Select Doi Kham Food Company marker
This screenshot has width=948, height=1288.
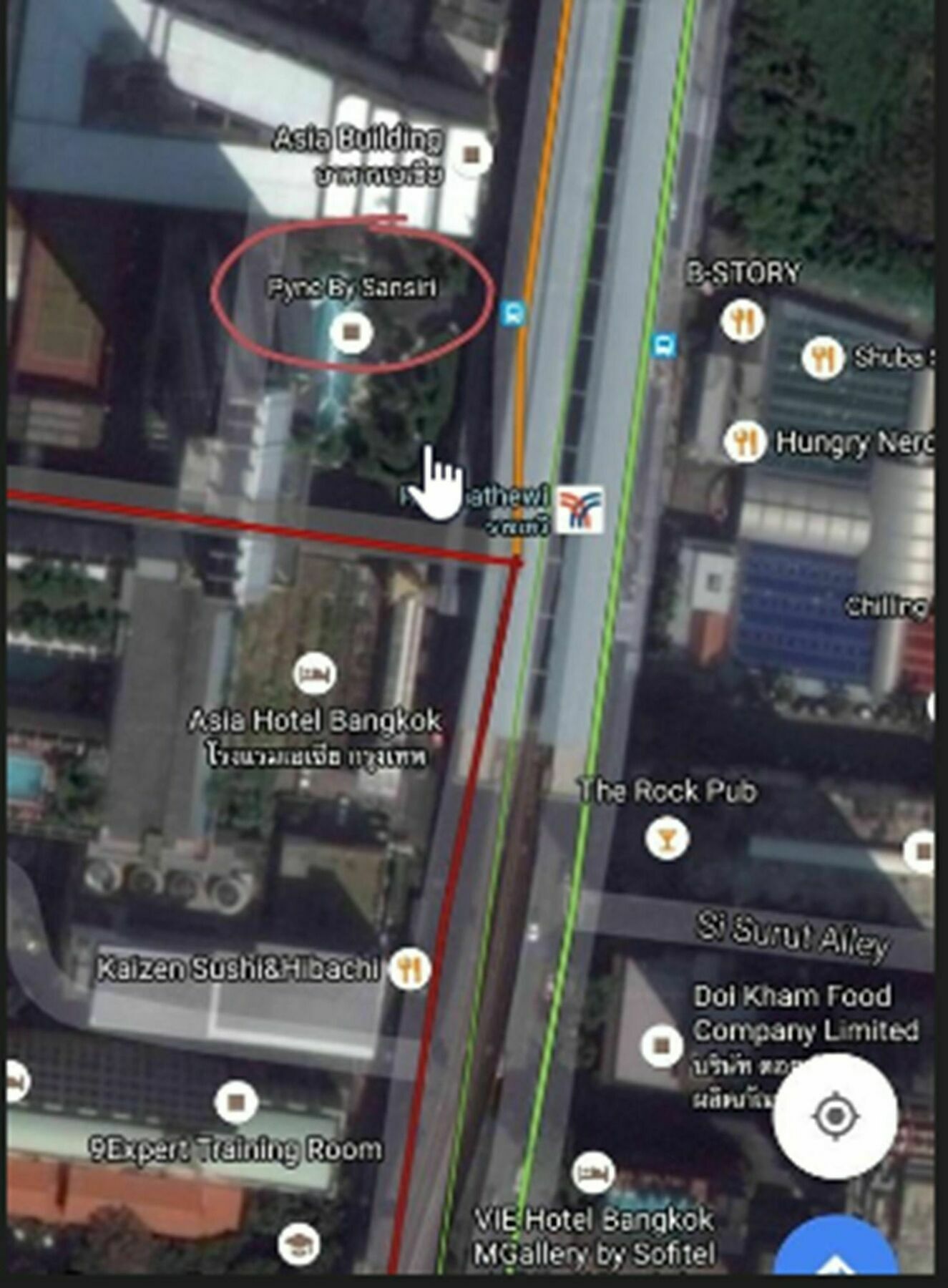662,1045
